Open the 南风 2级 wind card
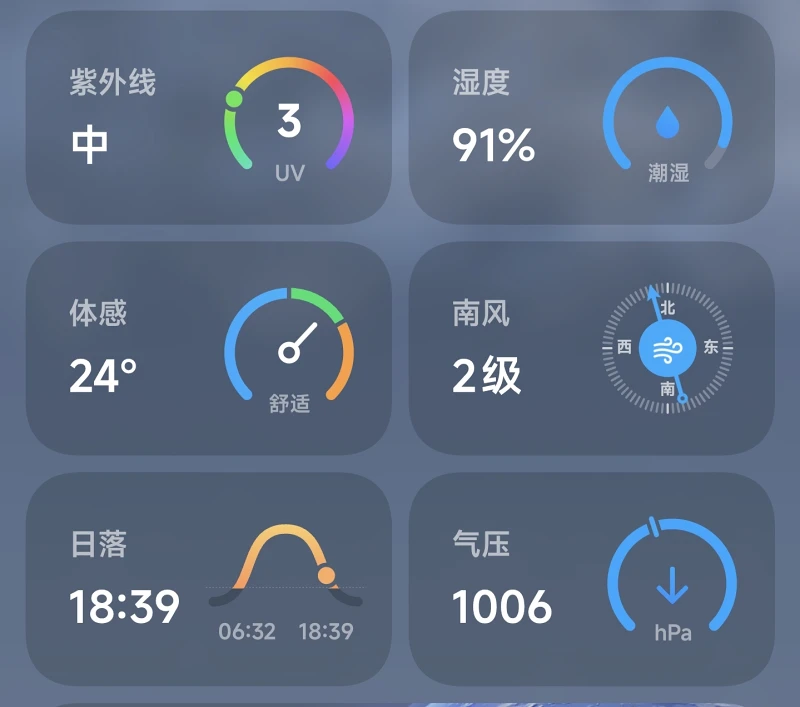 pyautogui.click(x=592, y=348)
